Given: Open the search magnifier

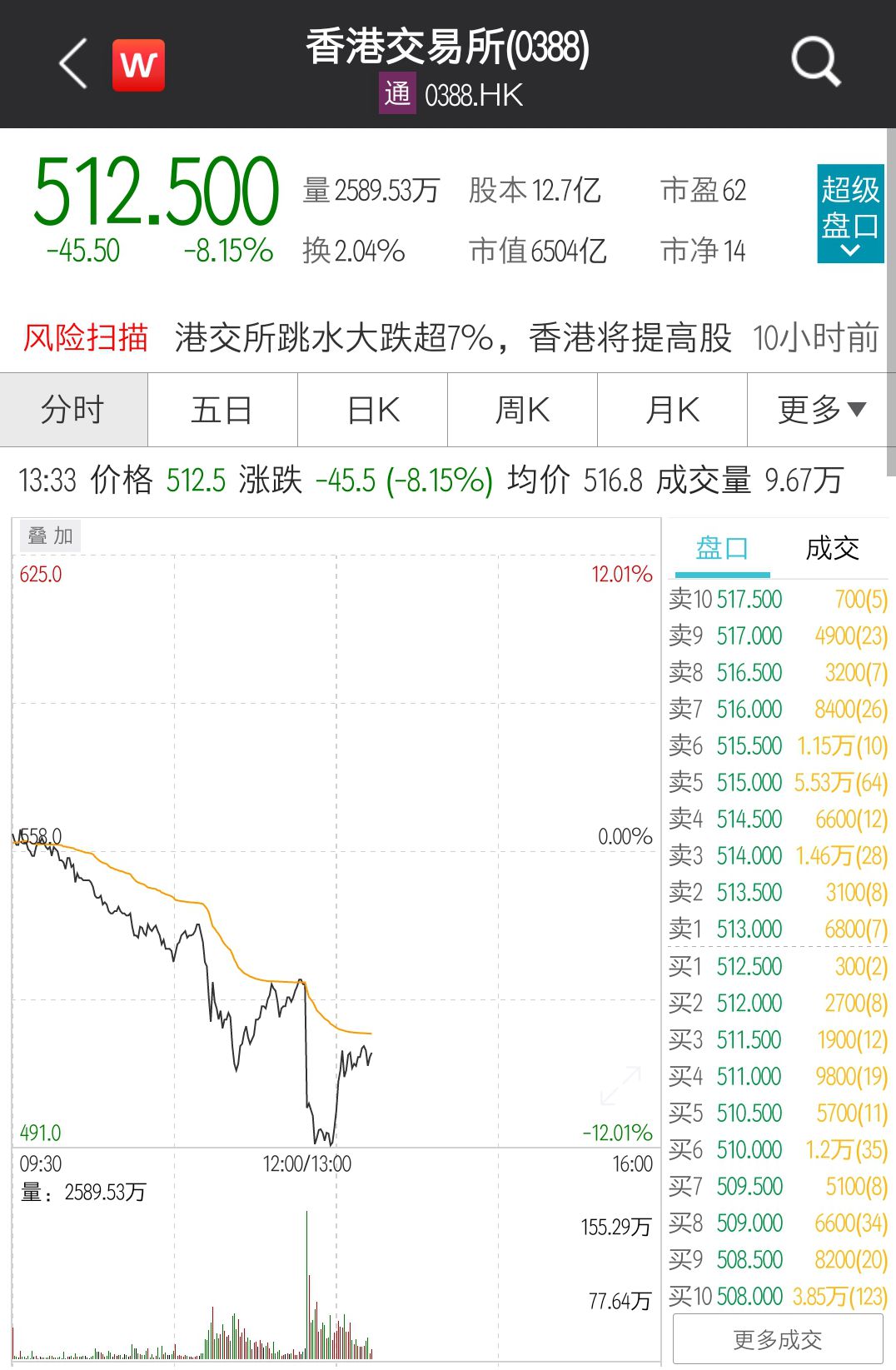Looking at the screenshot, I should click(815, 62).
